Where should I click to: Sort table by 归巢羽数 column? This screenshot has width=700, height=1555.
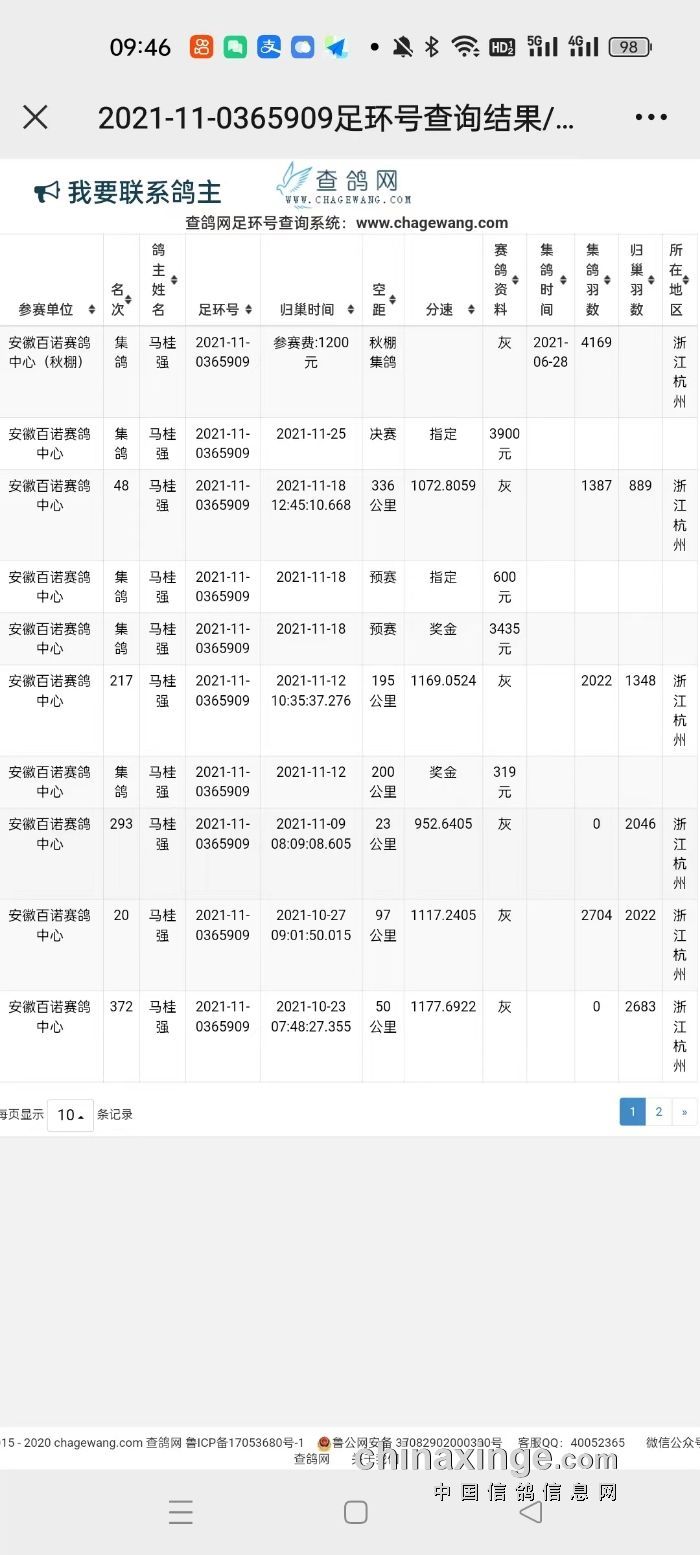point(640,280)
